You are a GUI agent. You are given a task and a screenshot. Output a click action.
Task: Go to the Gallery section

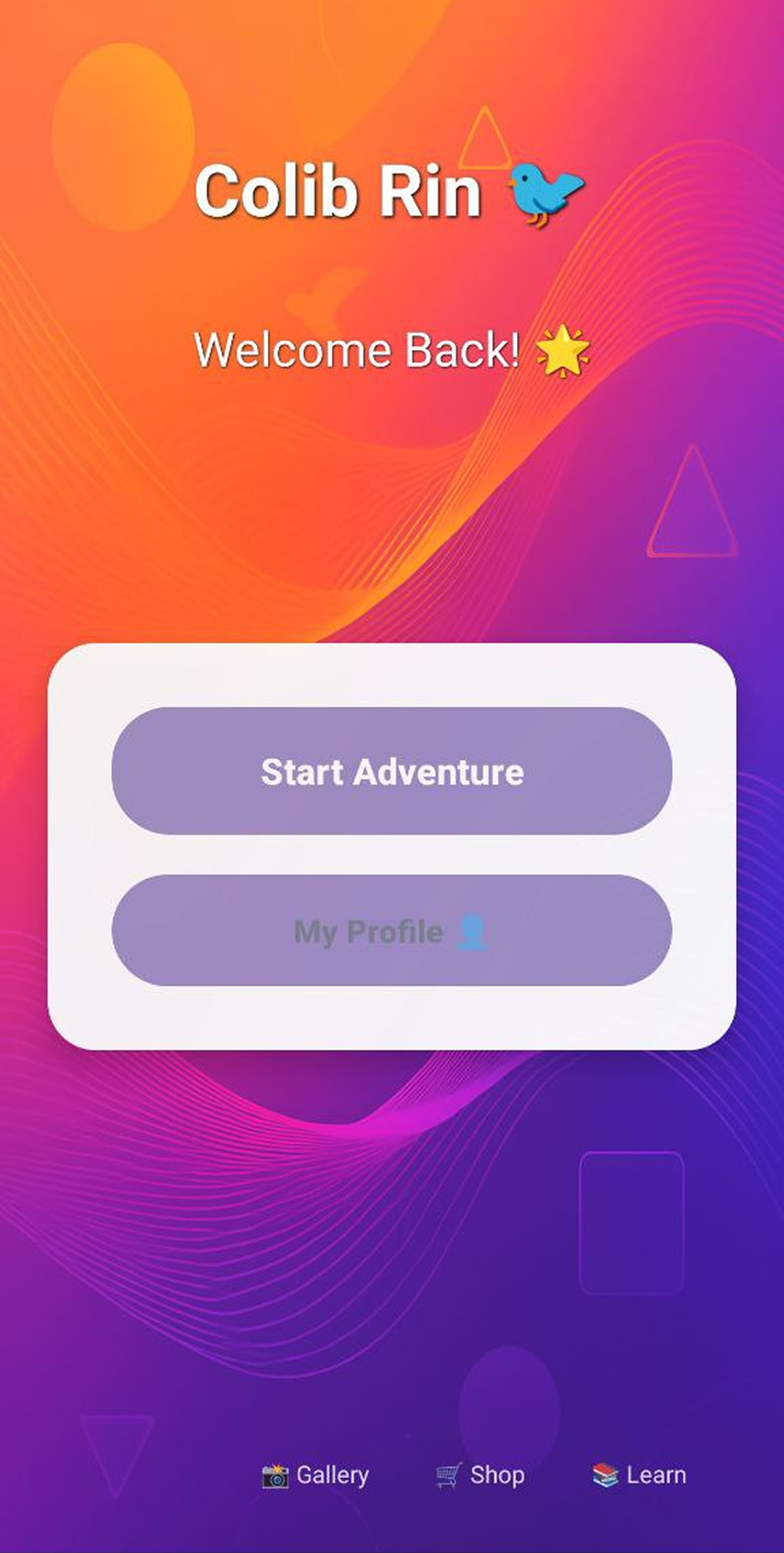coord(316,1475)
